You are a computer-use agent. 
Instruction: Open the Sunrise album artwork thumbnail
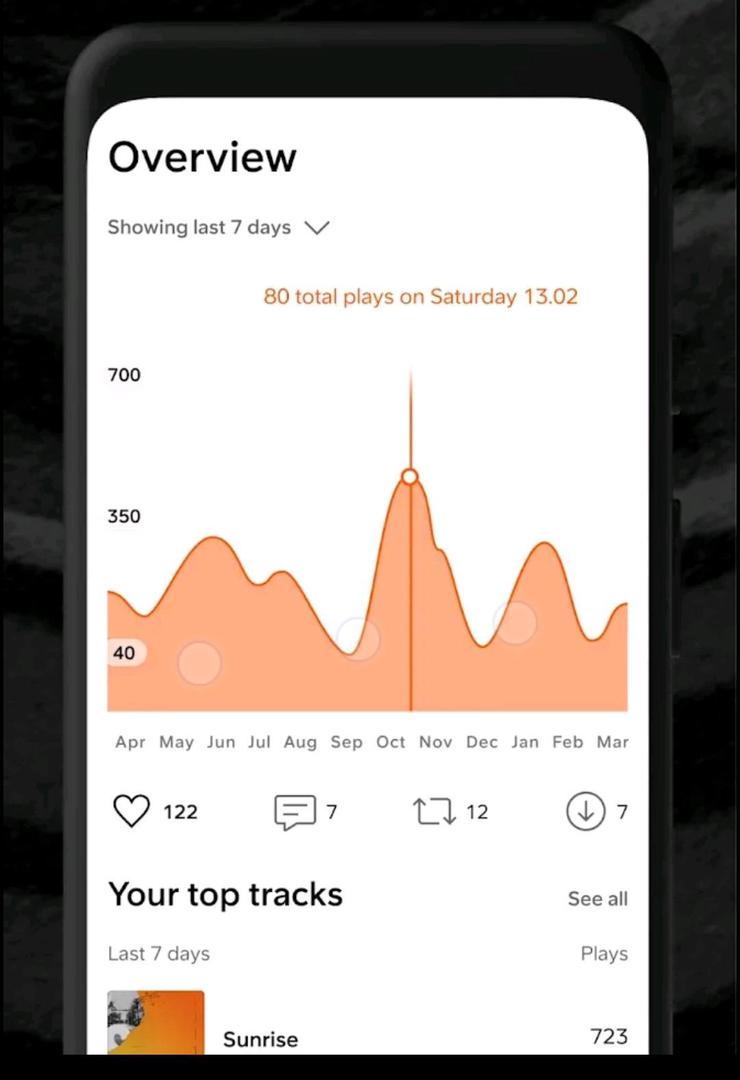[x=155, y=1022]
